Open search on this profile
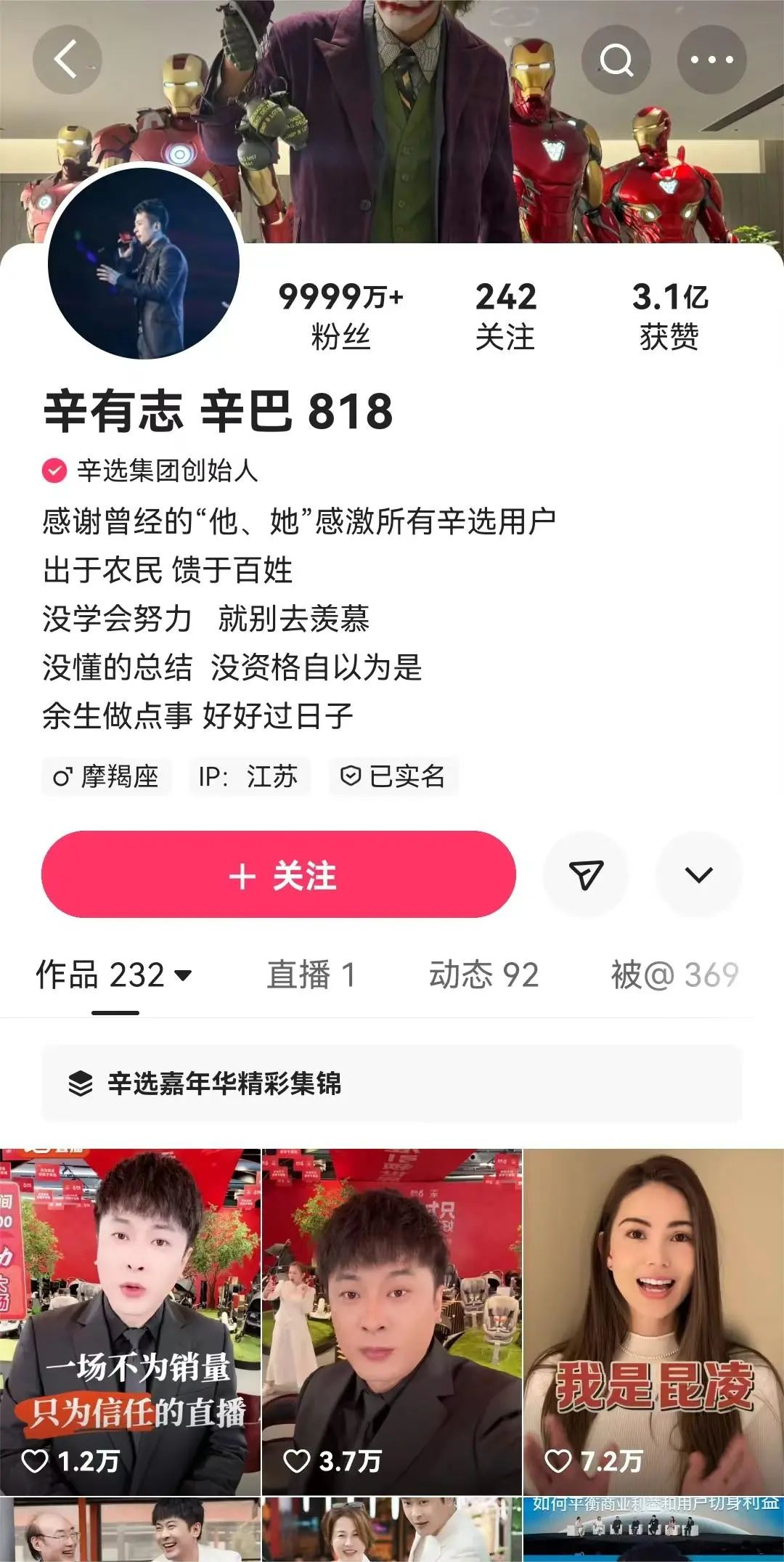Viewport: 784px width, 1562px height. (616, 60)
